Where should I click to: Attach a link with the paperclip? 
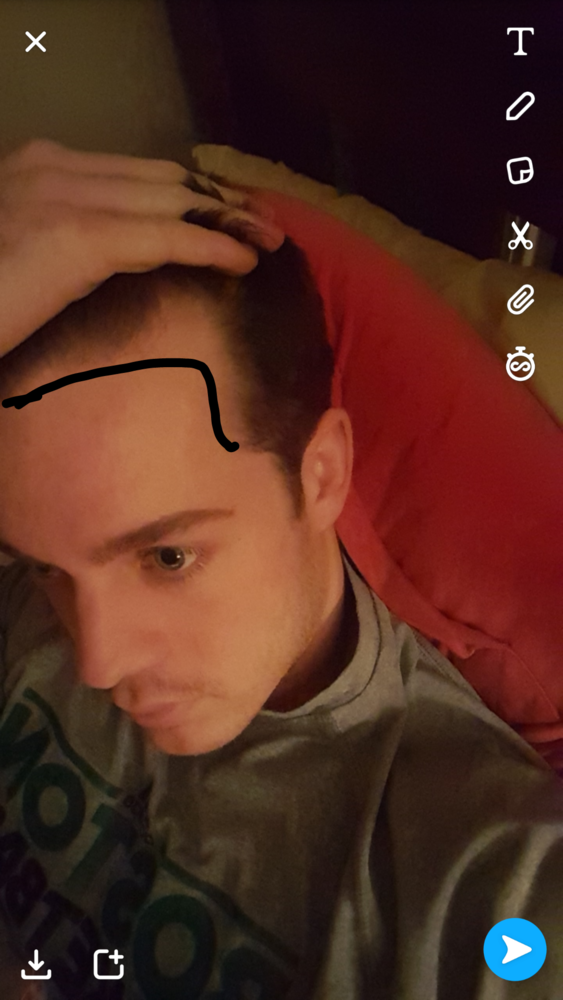[x=520, y=300]
